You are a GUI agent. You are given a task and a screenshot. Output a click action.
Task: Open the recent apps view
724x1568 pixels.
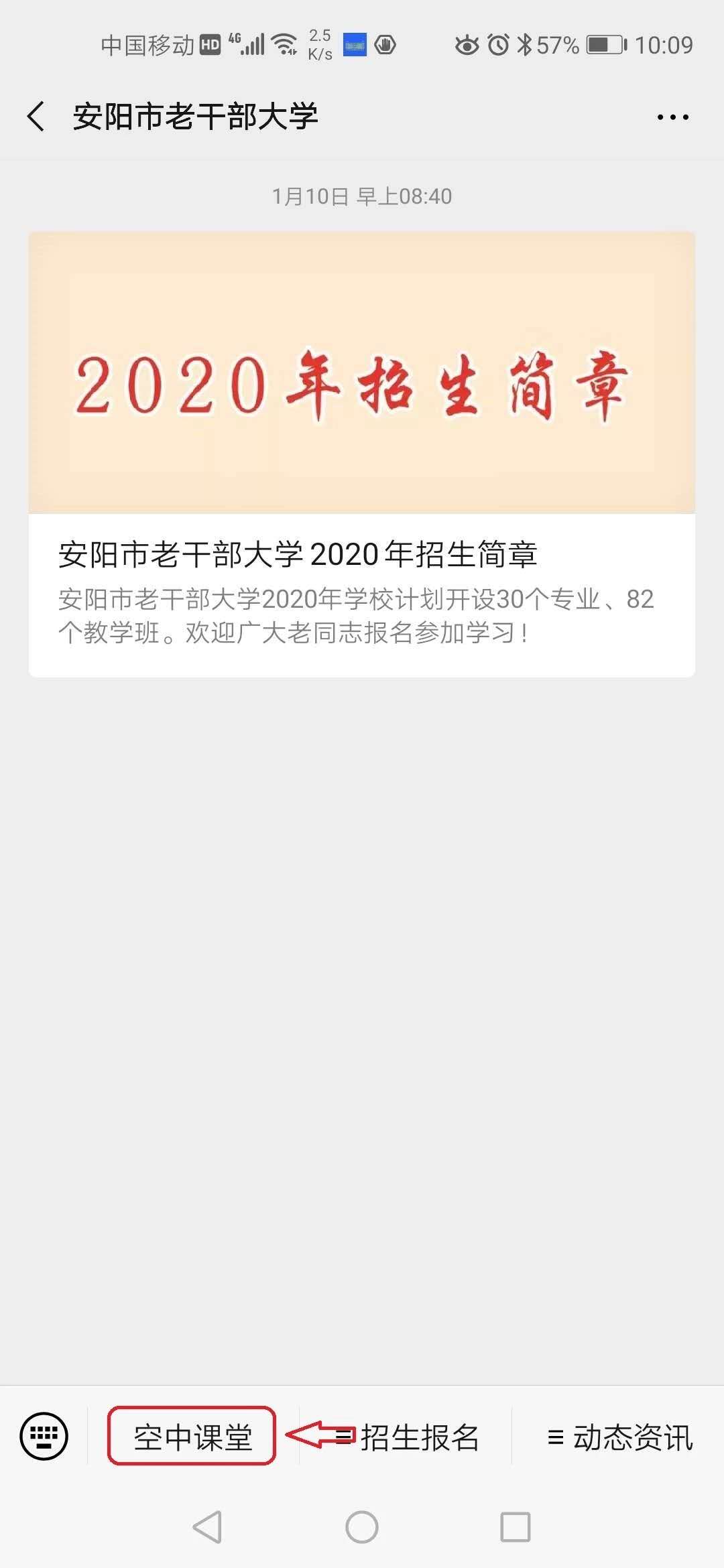pyautogui.click(x=516, y=1527)
